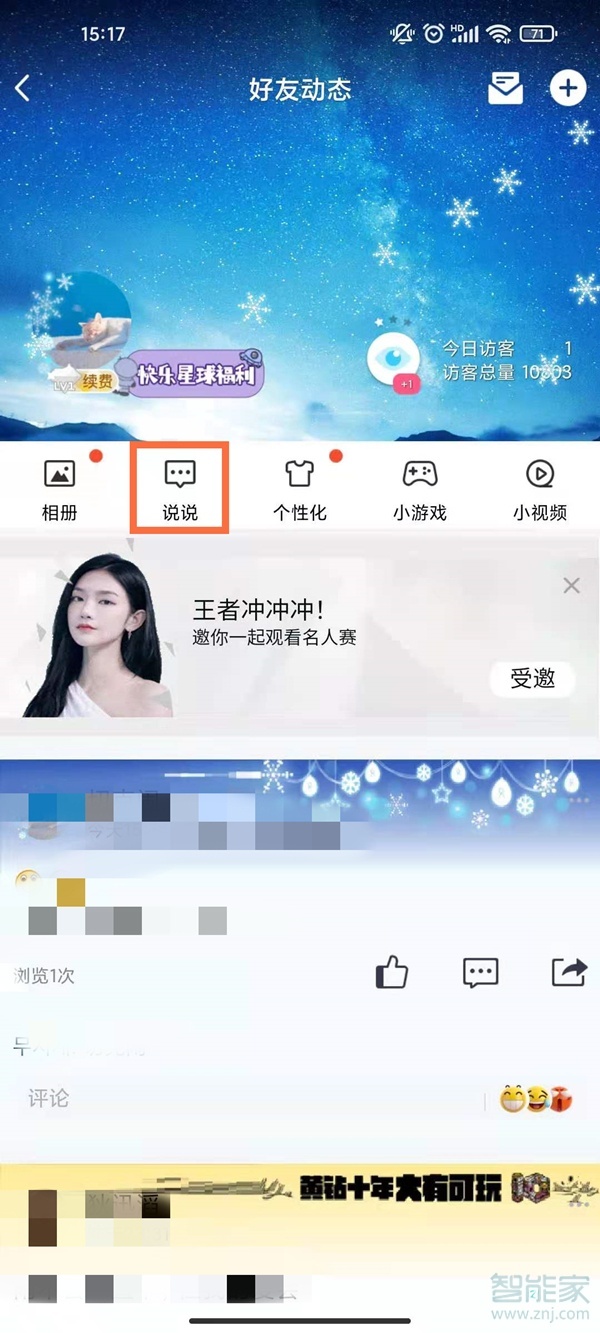The image size is (600, 1333).
Task: Tap the plus button to create a post
Action: click(x=568, y=88)
